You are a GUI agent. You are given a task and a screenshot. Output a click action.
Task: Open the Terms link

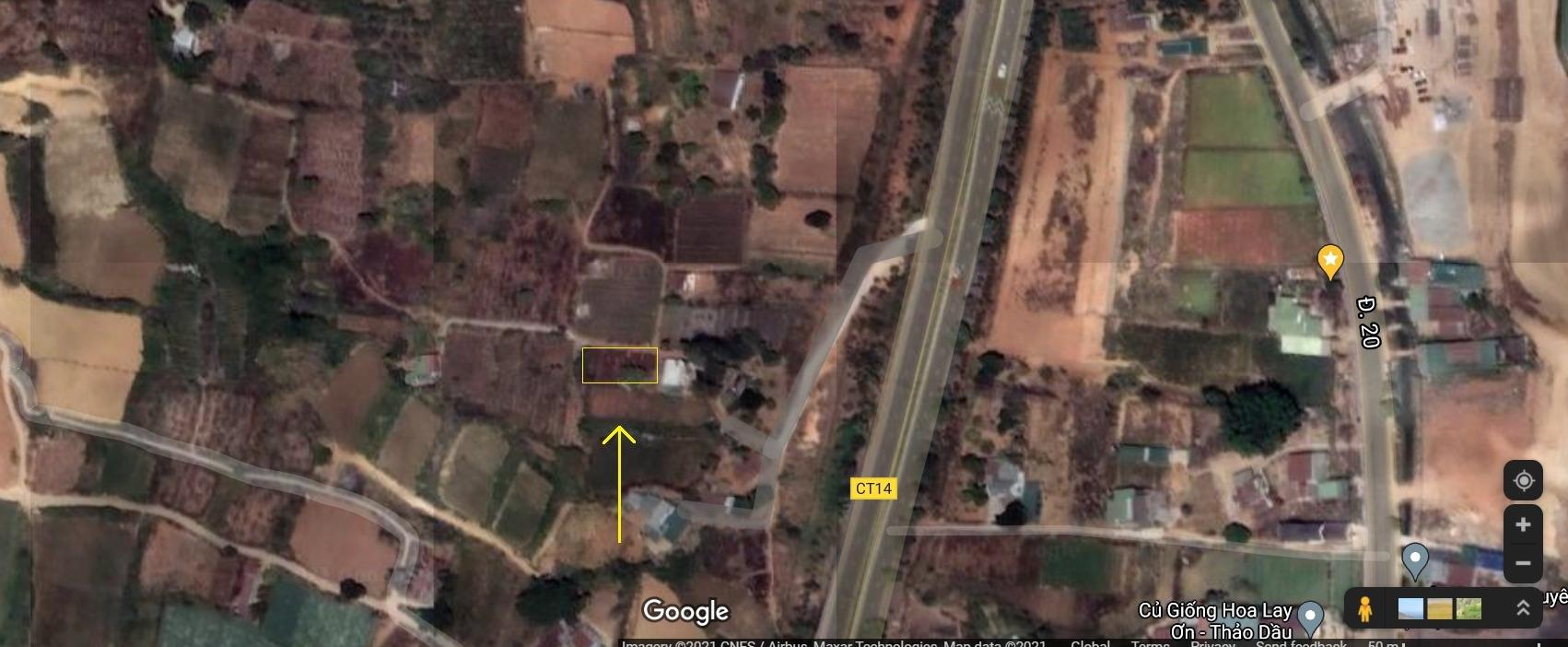pos(1150,643)
